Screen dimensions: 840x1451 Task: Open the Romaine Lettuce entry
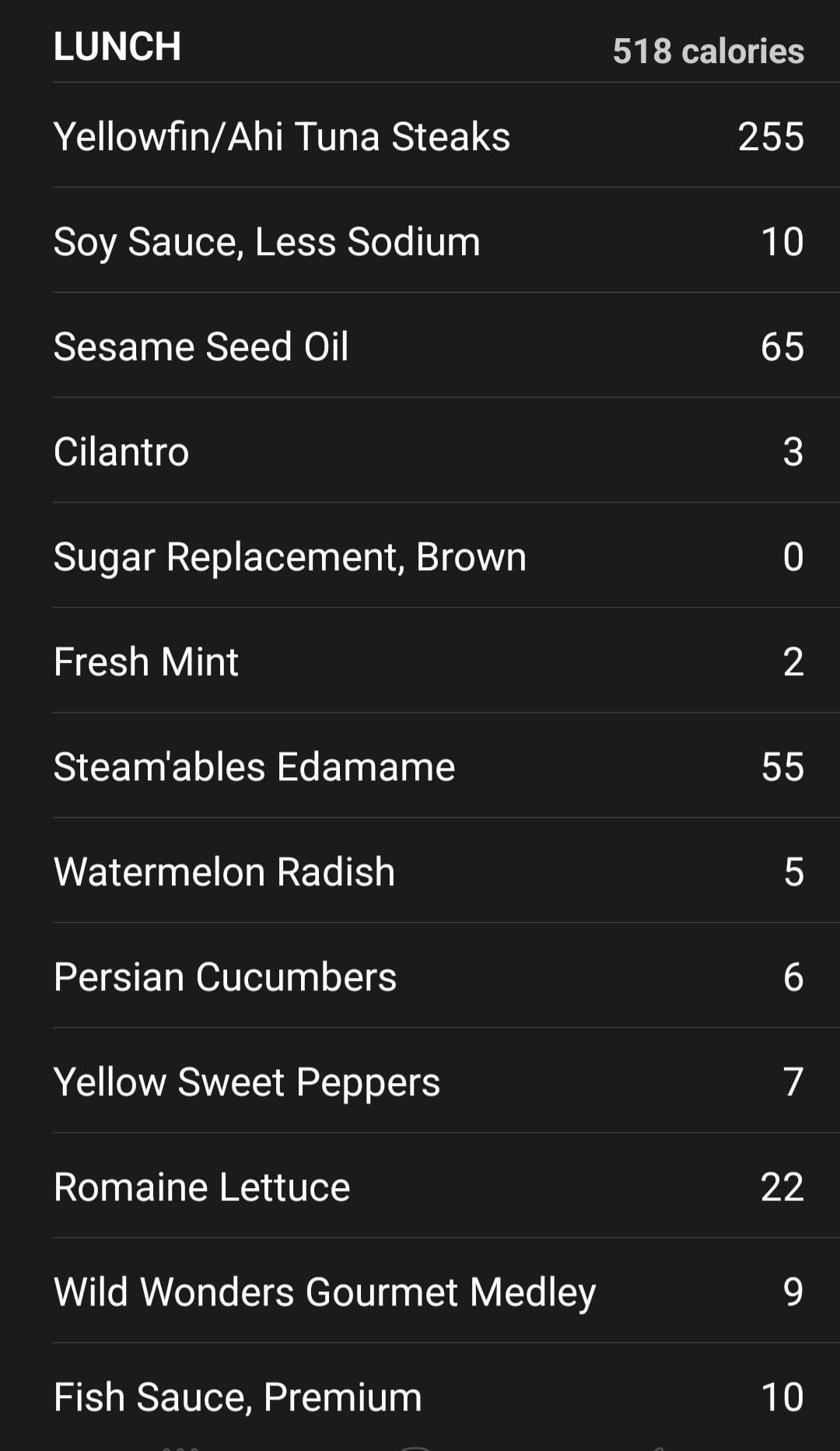[420, 1186]
